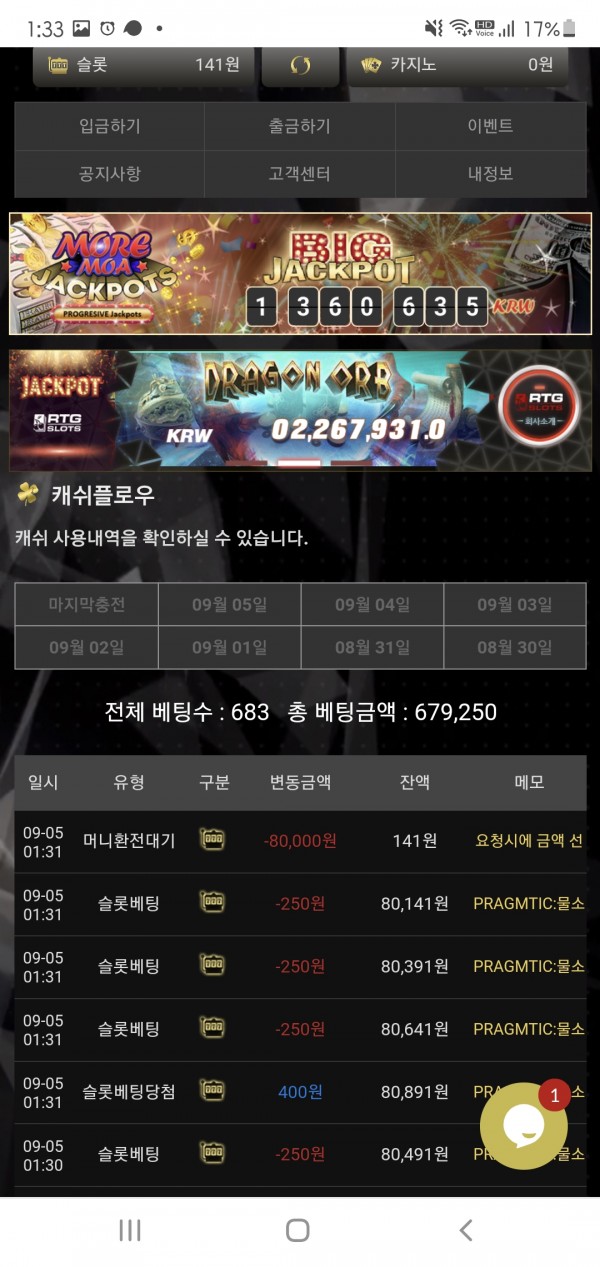Show cash history for 09월 02일
Image resolution: width=600 pixels, height=1267 pixels.
87,647
